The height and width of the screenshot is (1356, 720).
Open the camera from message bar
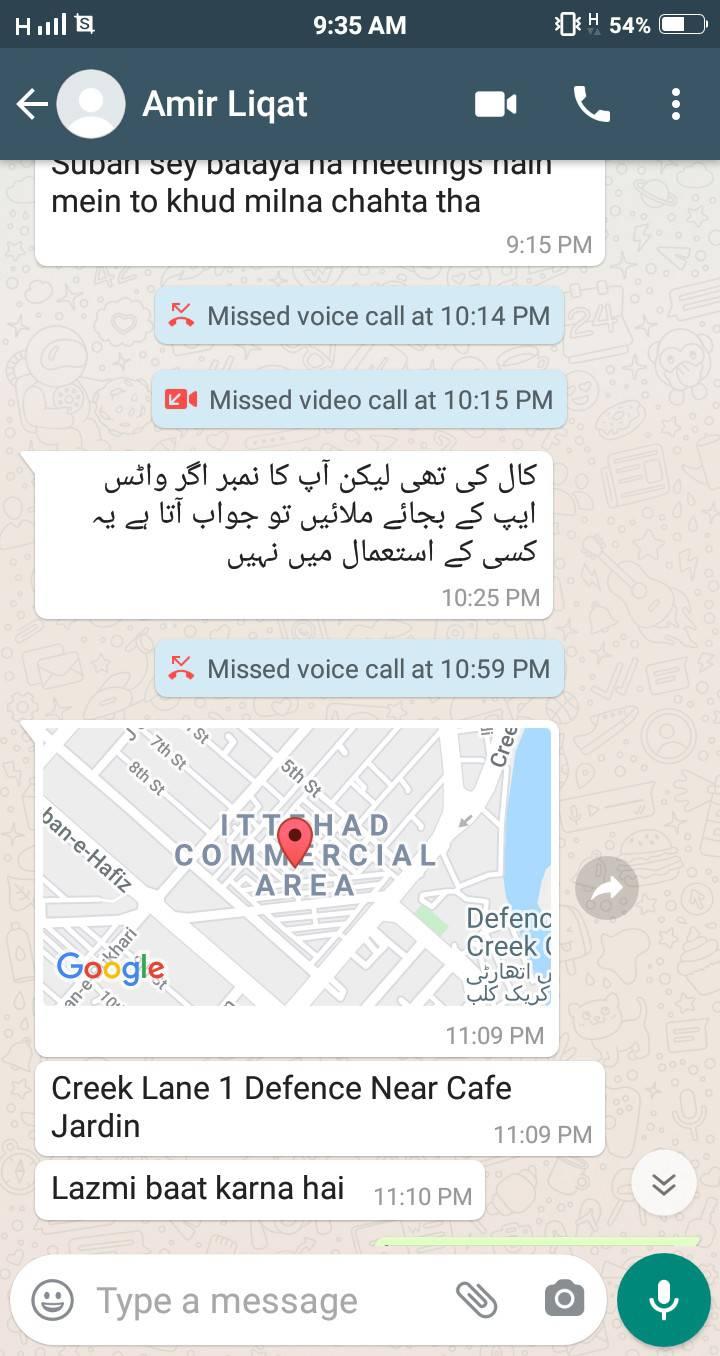click(564, 1300)
